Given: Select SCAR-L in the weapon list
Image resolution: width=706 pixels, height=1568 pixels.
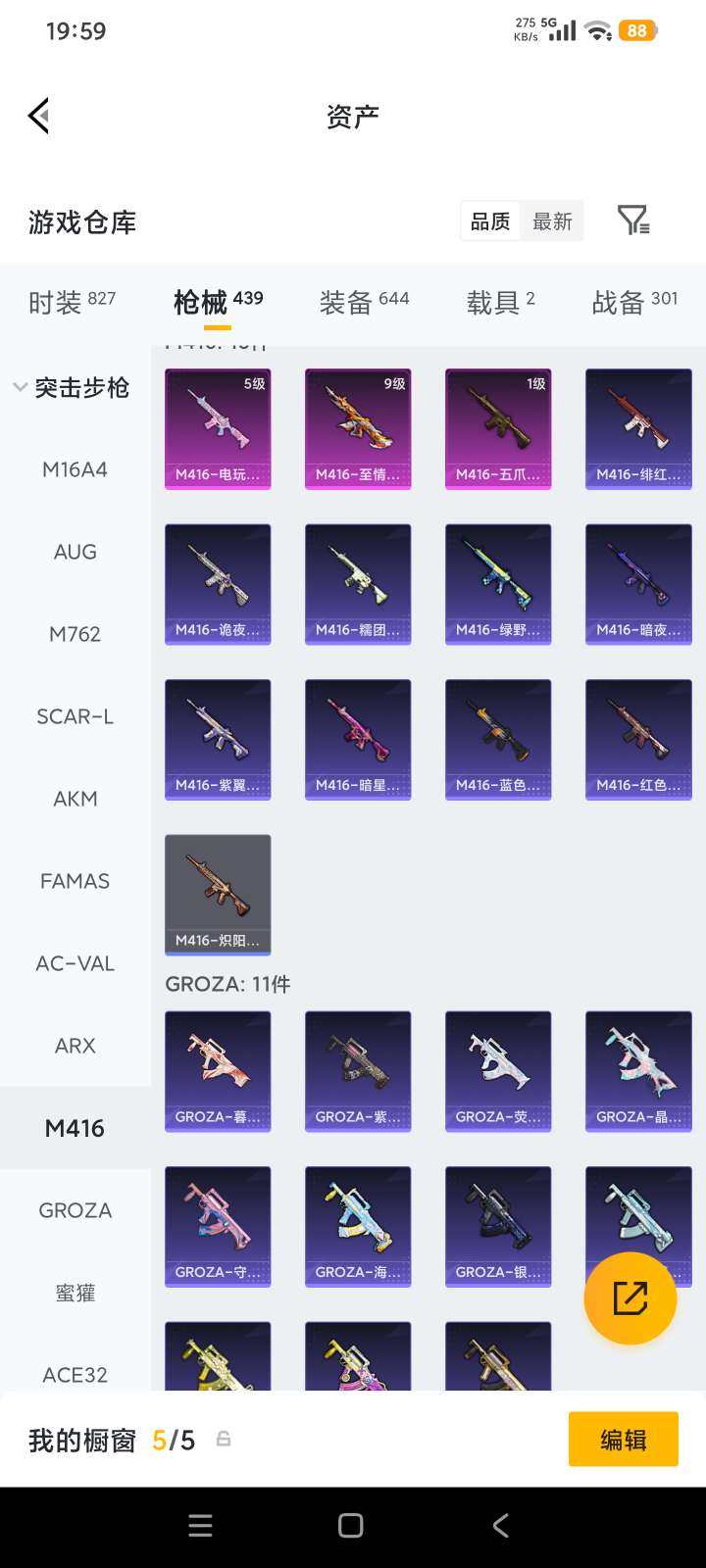Looking at the screenshot, I should click(x=76, y=716).
